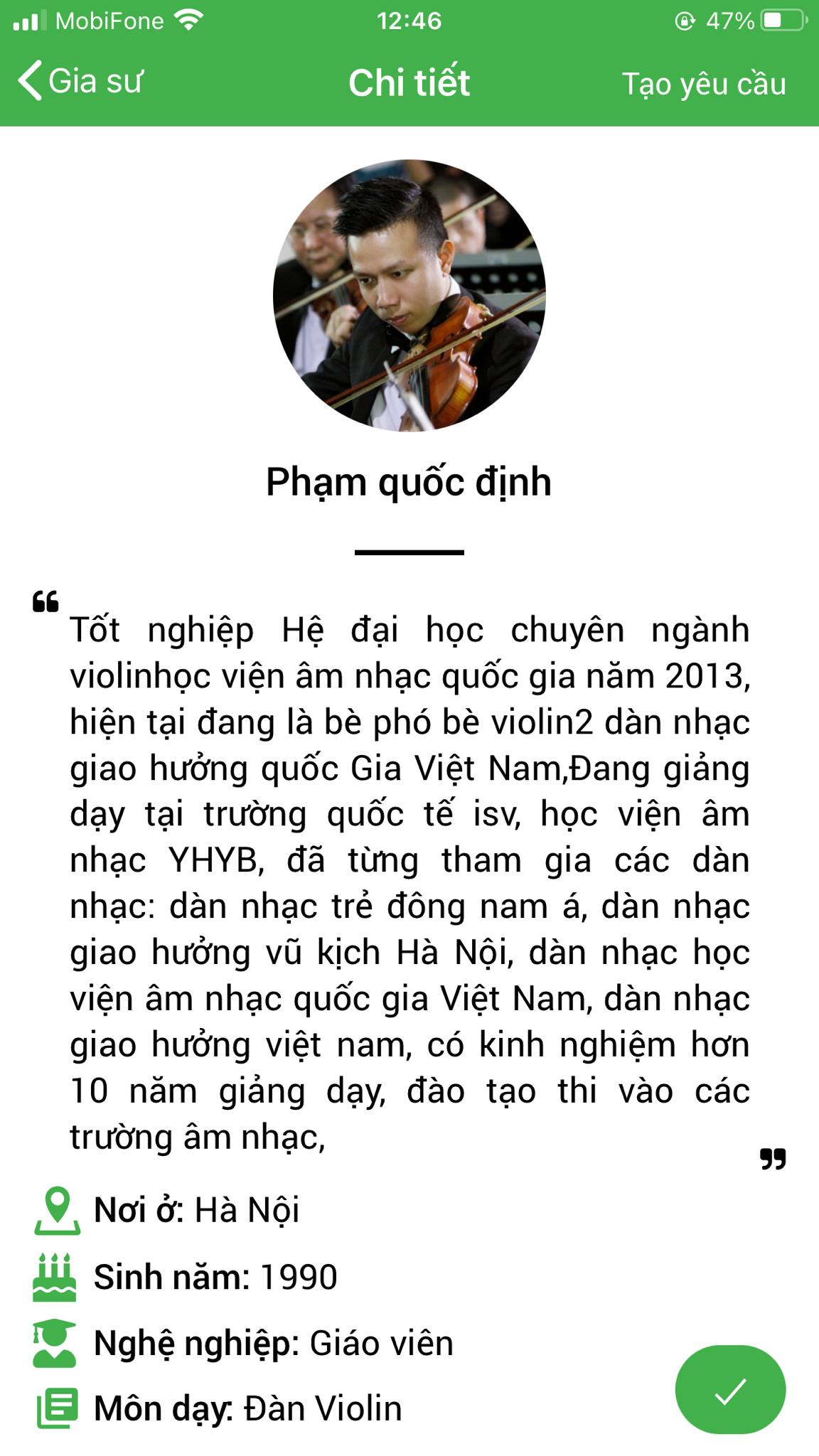
Task: Tap Tạo yêu cầu to create a request
Action: (x=703, y=84)
